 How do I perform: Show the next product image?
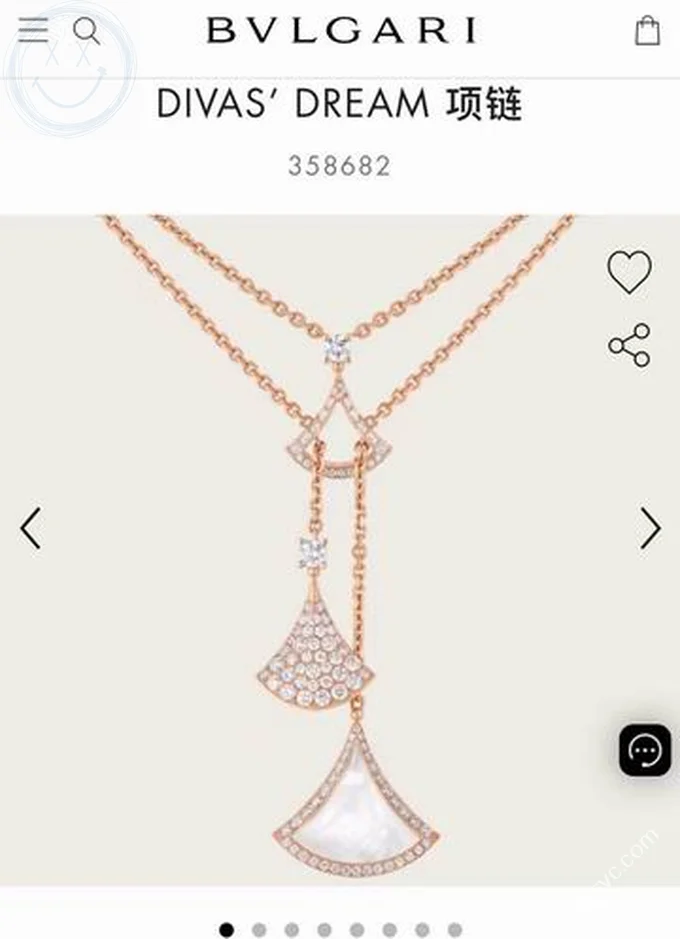point(650,528)
